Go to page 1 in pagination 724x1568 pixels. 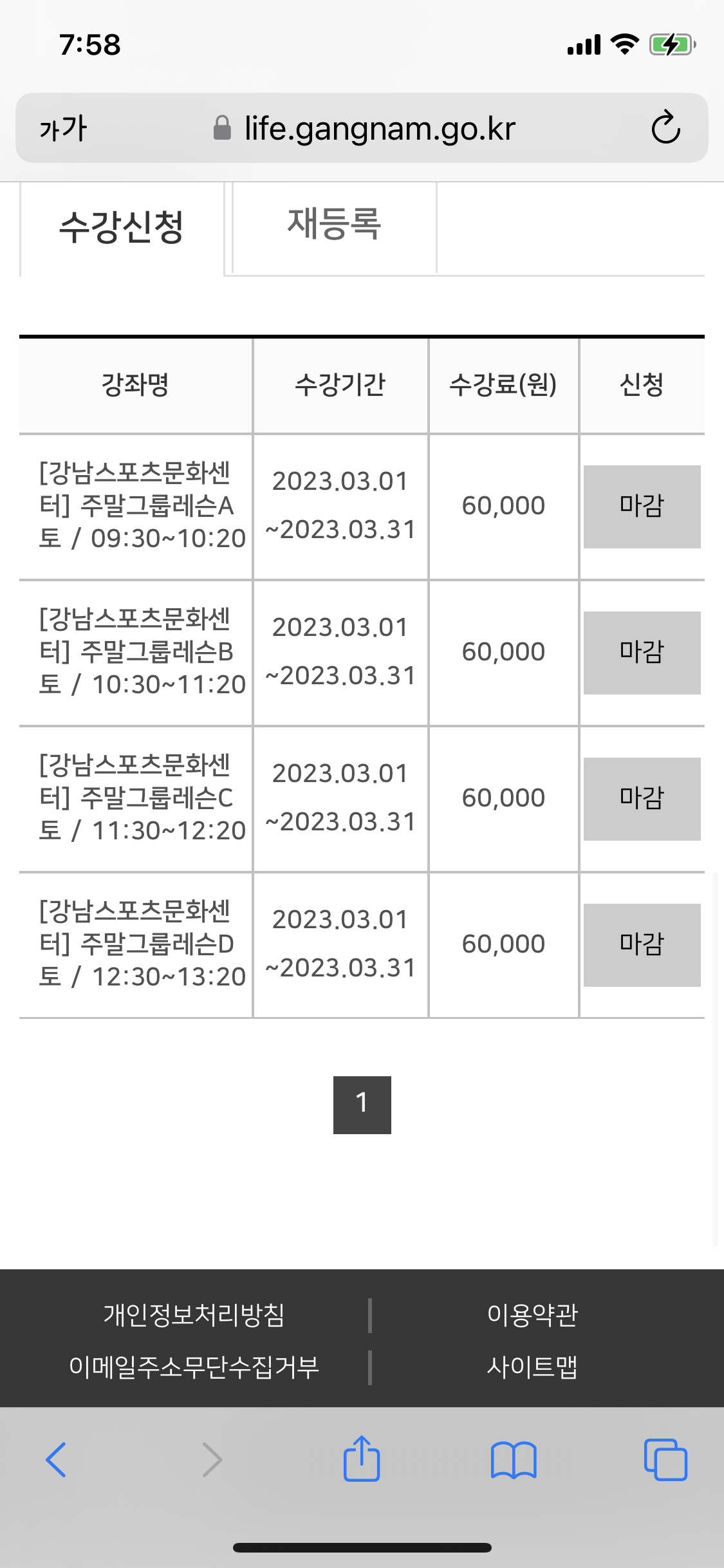(x=362, y=1105)
